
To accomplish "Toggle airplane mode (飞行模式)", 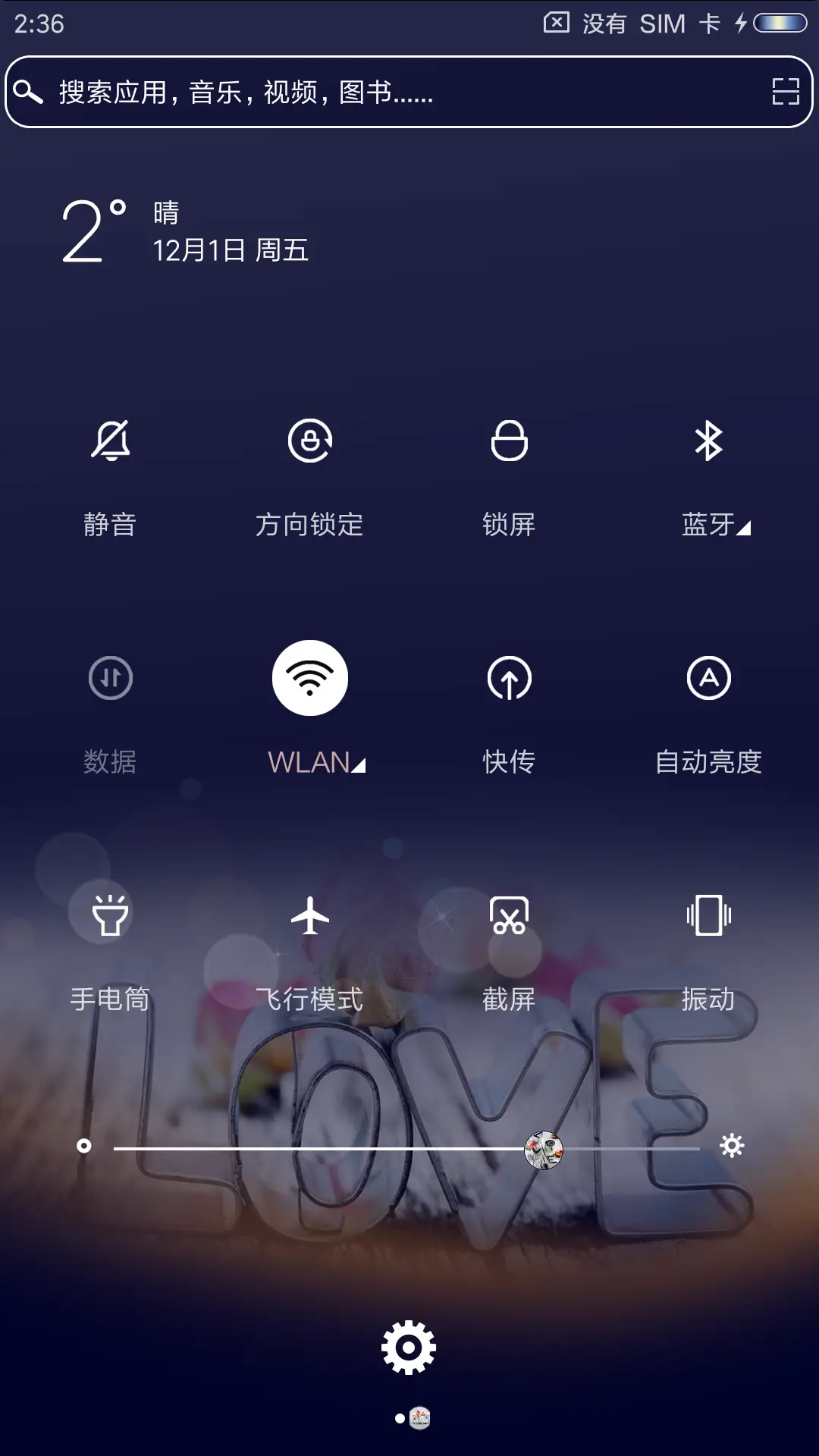I will 309,915.
